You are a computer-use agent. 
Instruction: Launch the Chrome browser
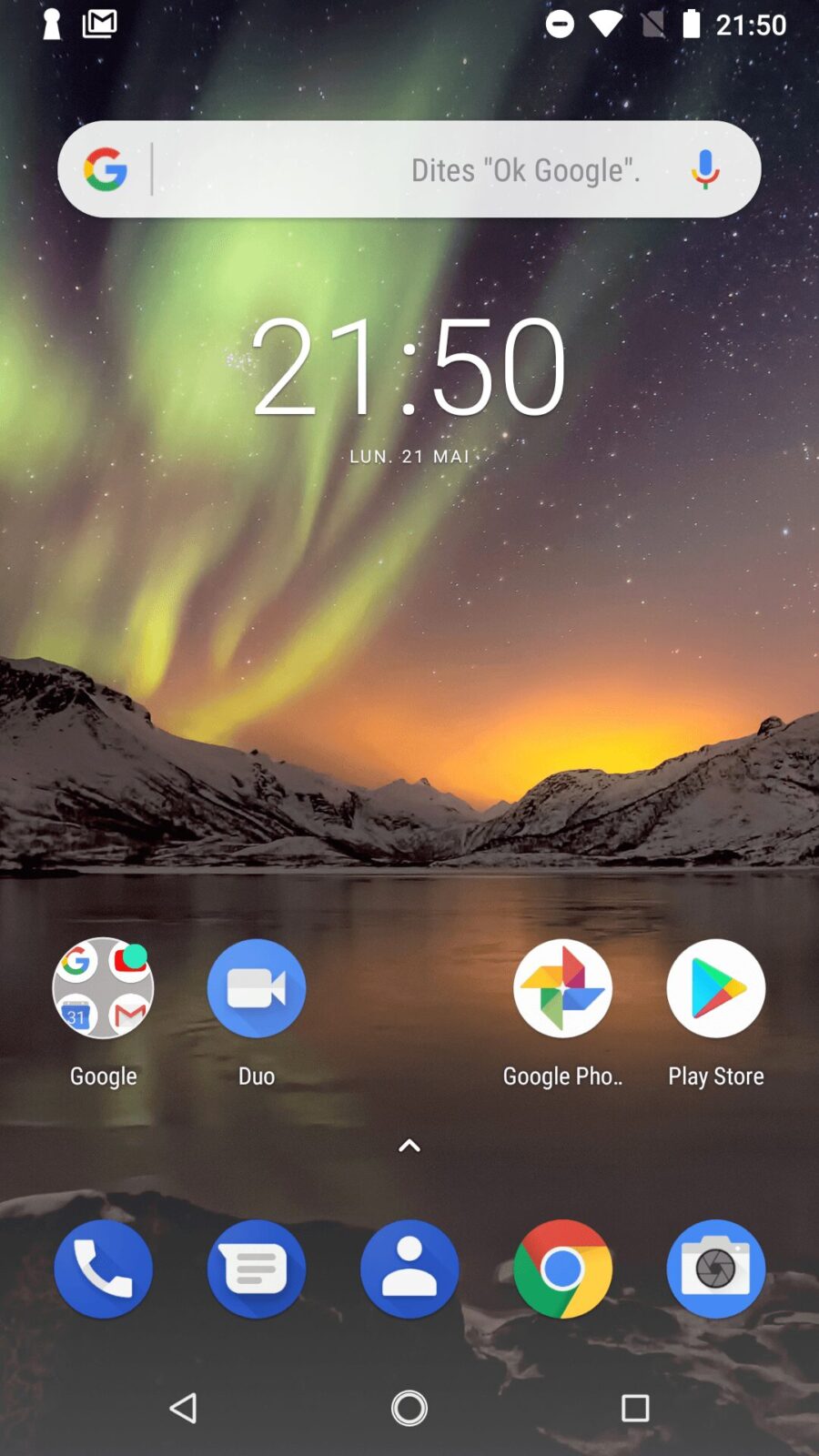(562, 1269)
